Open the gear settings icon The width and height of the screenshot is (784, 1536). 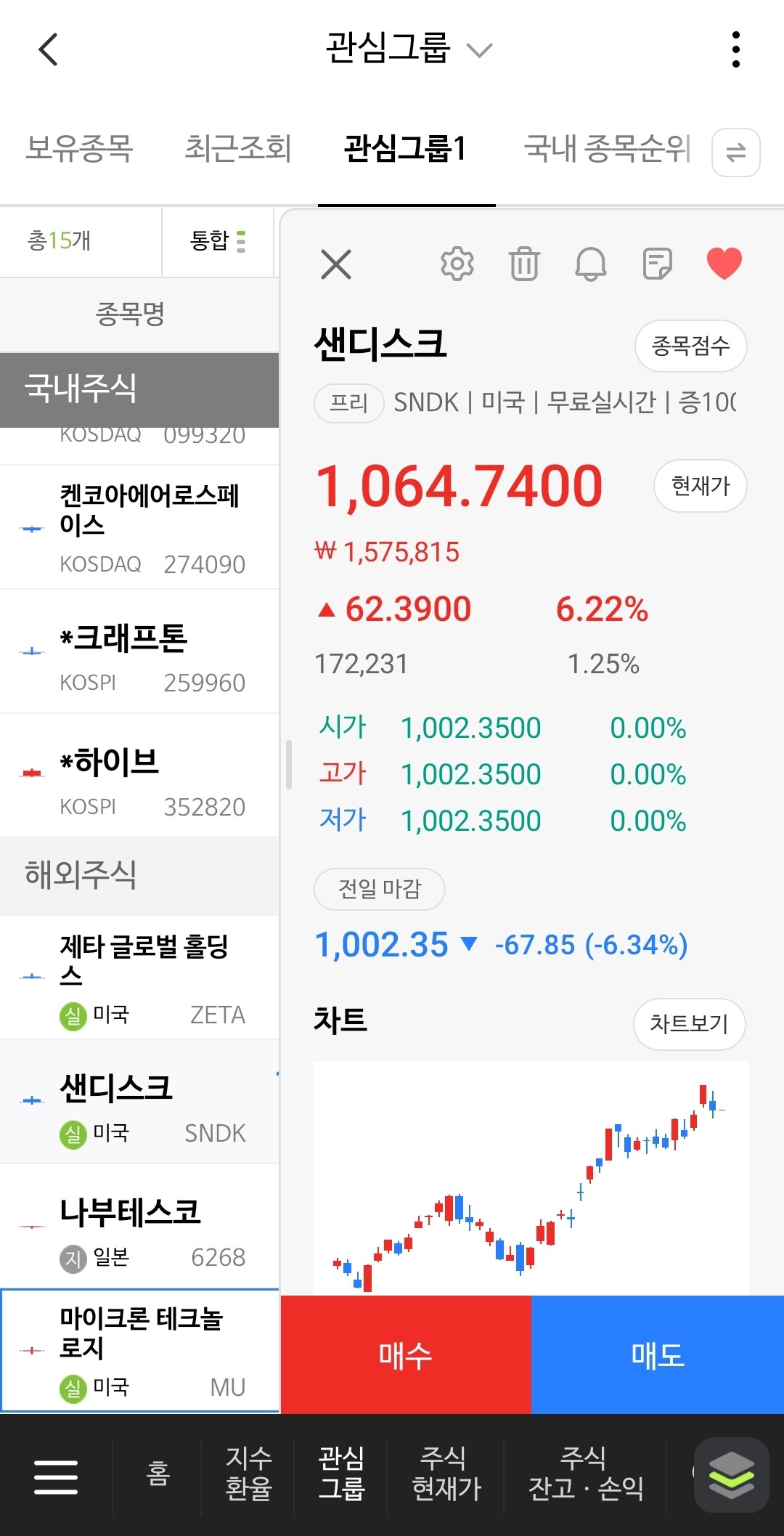(x=457, y=264)
